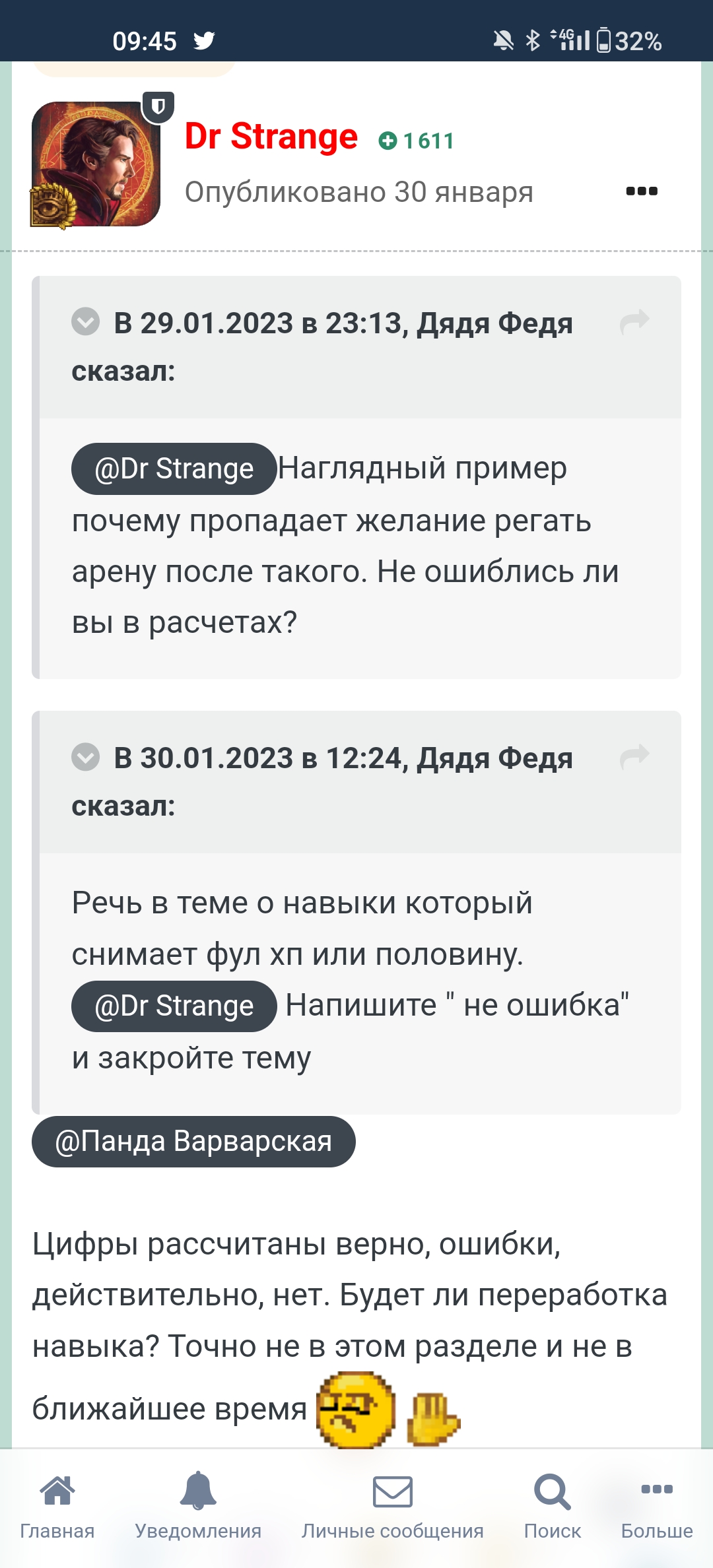Jump to the quoted post from 29.01.2023
This screenshot has width=713, height=1568.
coord(634,322)
